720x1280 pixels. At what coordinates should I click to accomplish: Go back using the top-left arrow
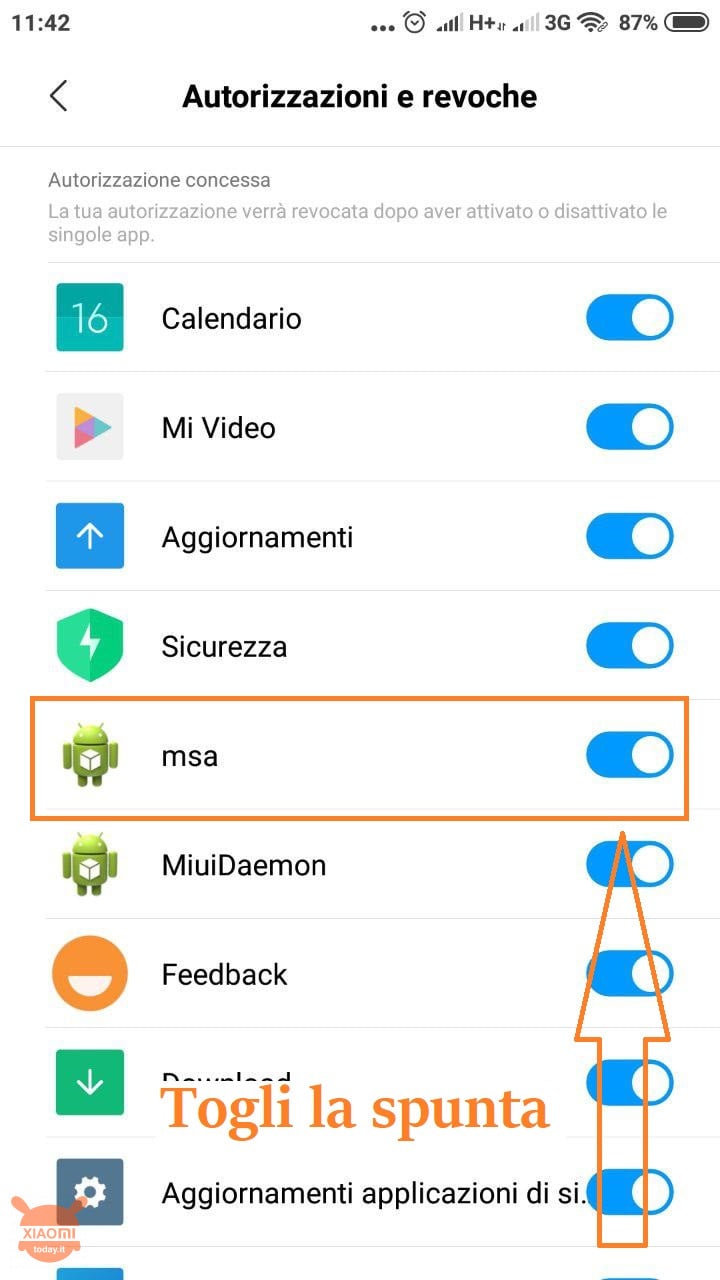tap(58, 96)
